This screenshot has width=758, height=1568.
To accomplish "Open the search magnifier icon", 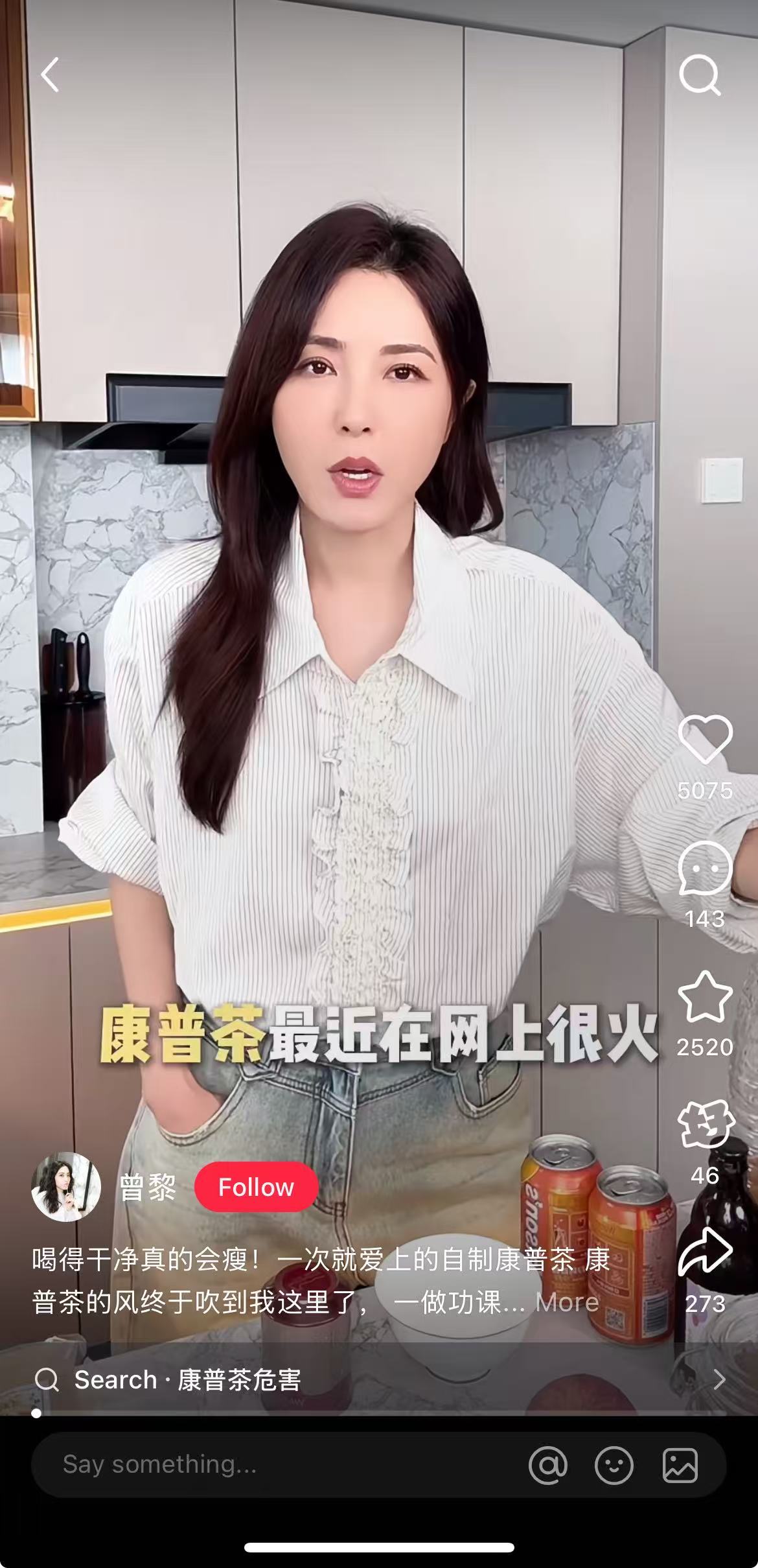I will [x=700, y=75].
